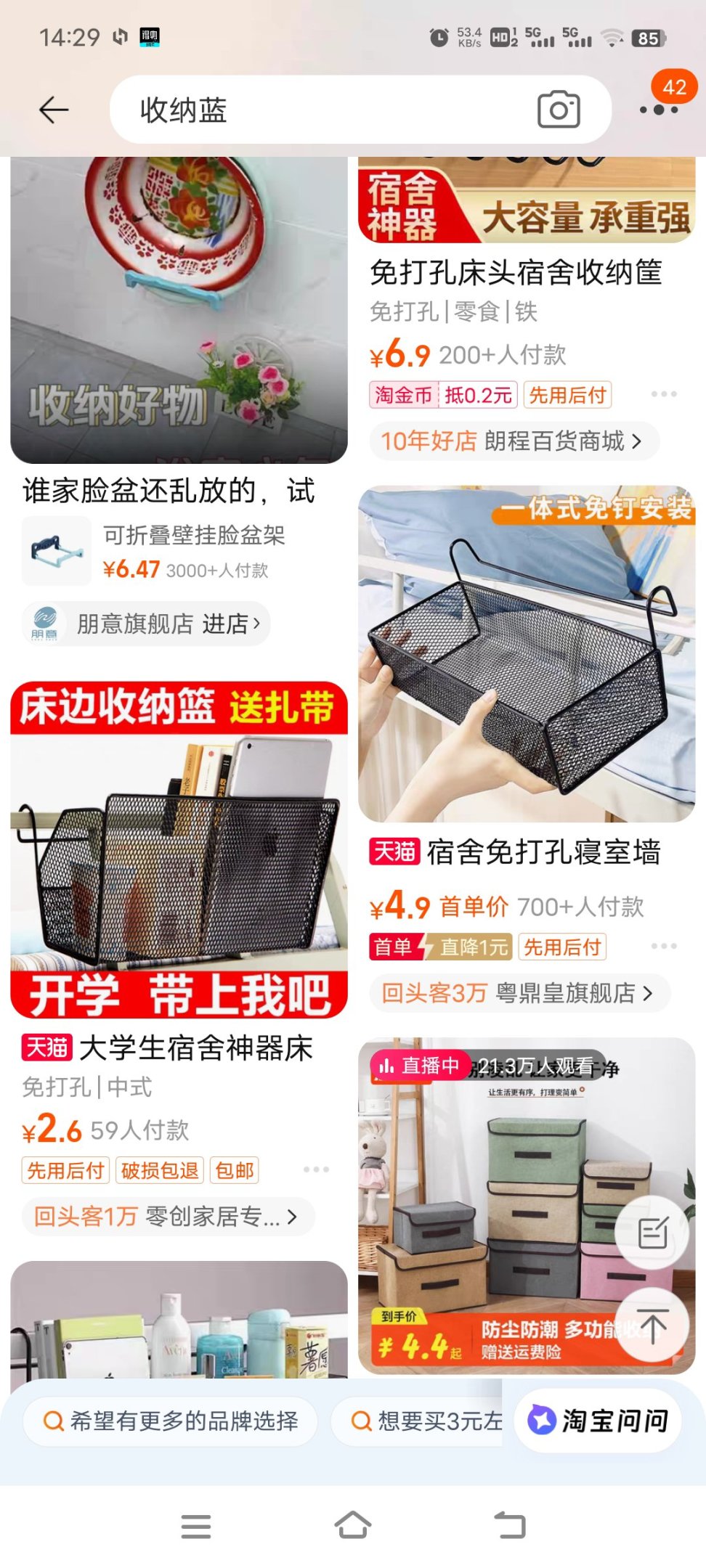Image resolution: width=706 pixels, height=1568 pixels.
Task: Visit 粤鼎皇旗舰店 store link
Action: coord(519,992)
